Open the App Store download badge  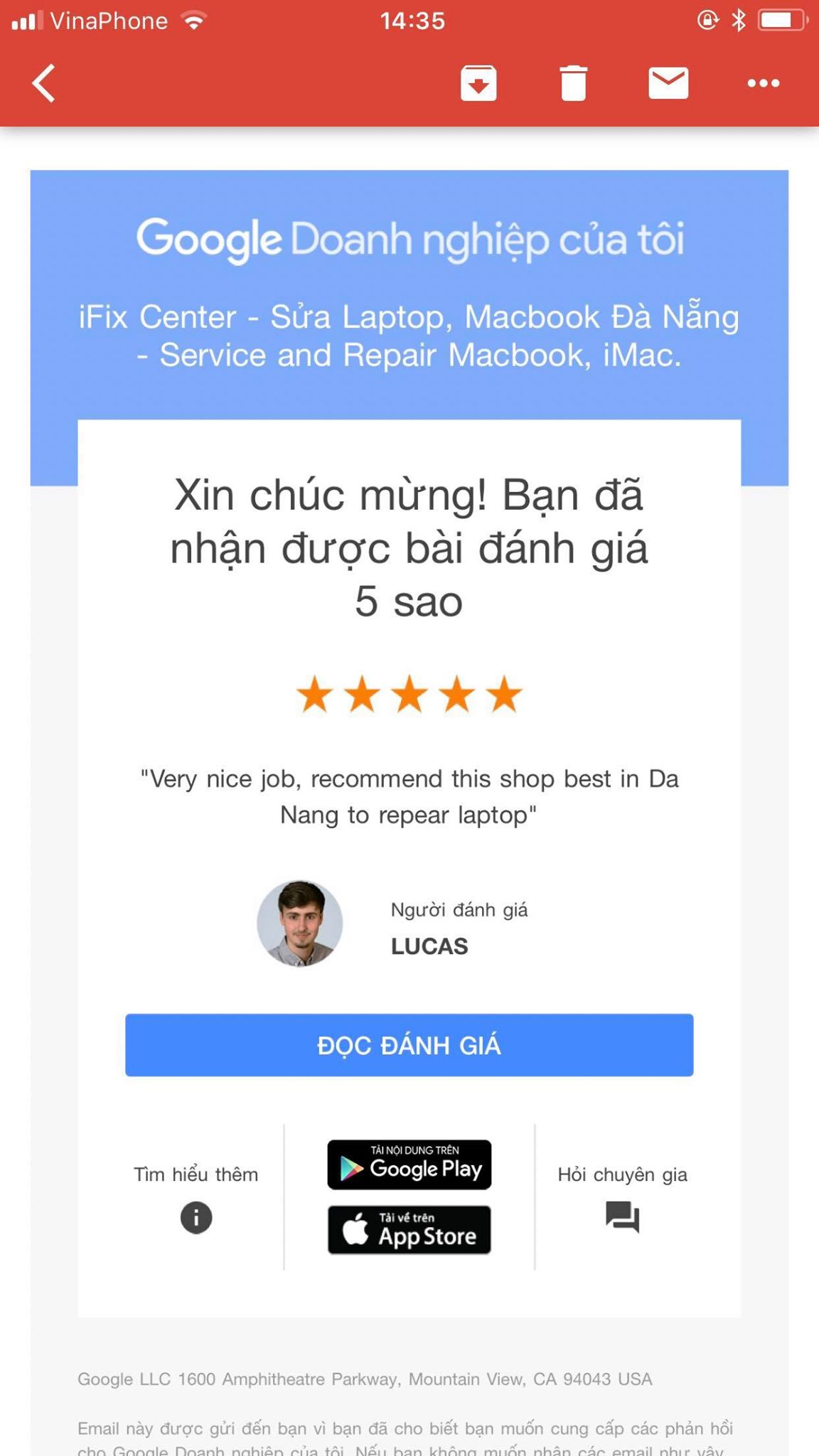pyautogui.click(x=409, y=1230)
